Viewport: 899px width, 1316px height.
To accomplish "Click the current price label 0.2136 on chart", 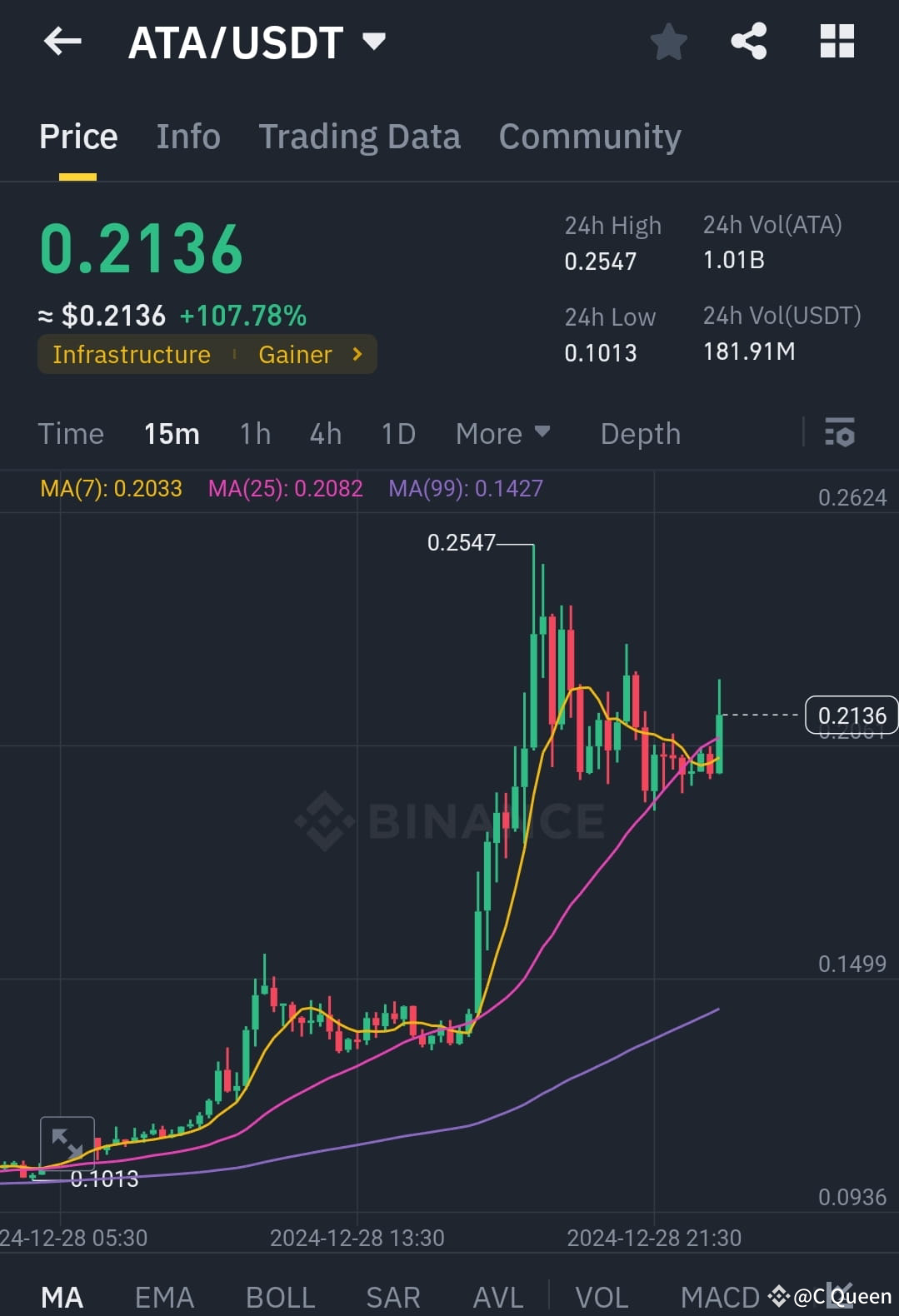I will click(851, 715).
